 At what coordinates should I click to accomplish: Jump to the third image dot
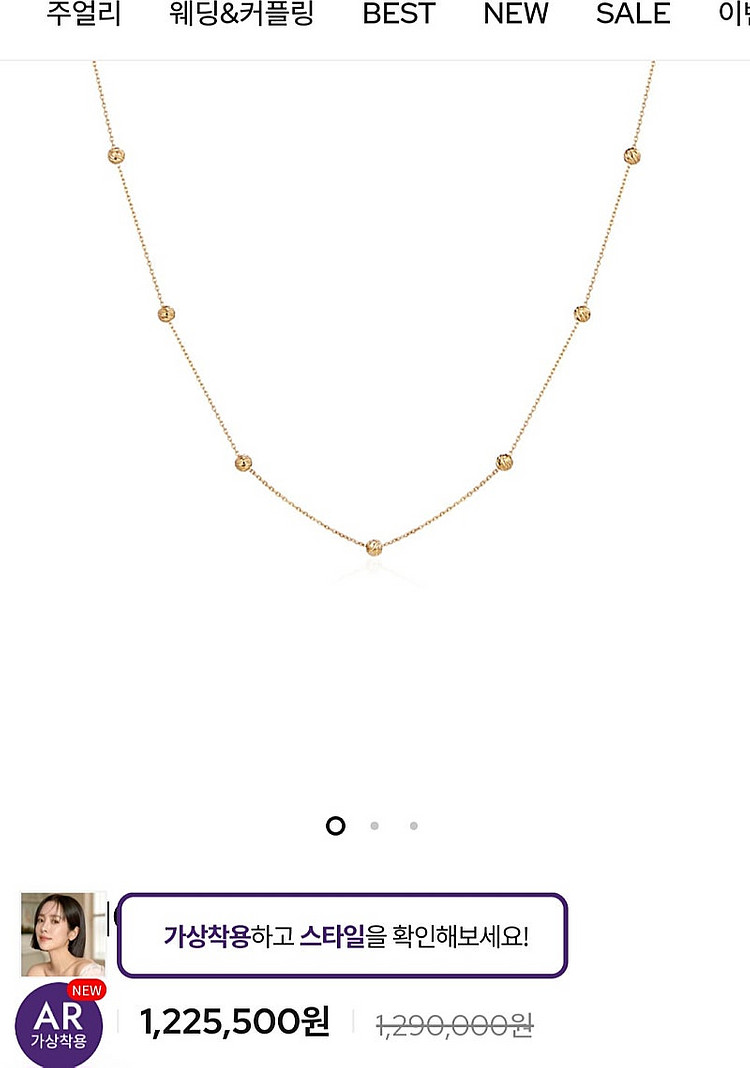413,826
